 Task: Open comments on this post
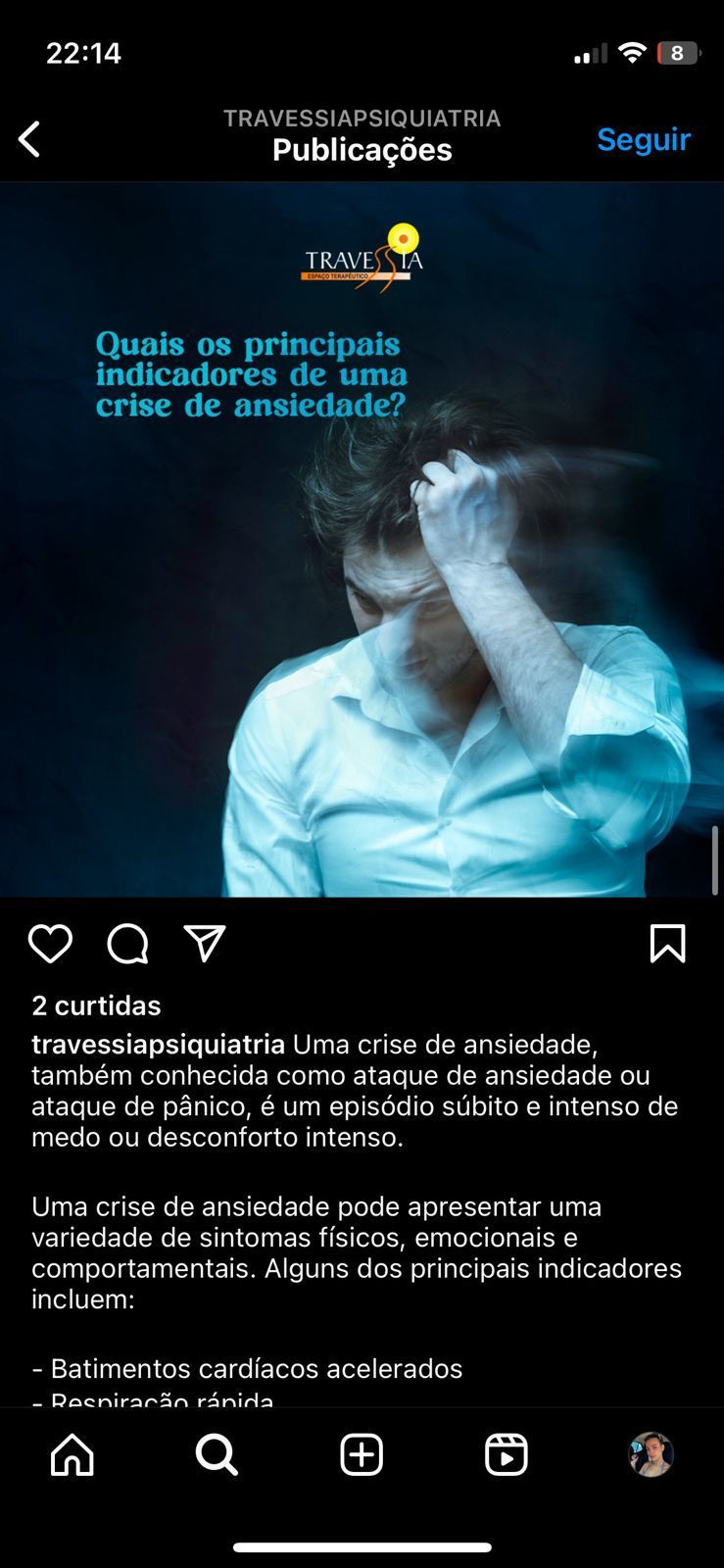(x=127, y=944)
